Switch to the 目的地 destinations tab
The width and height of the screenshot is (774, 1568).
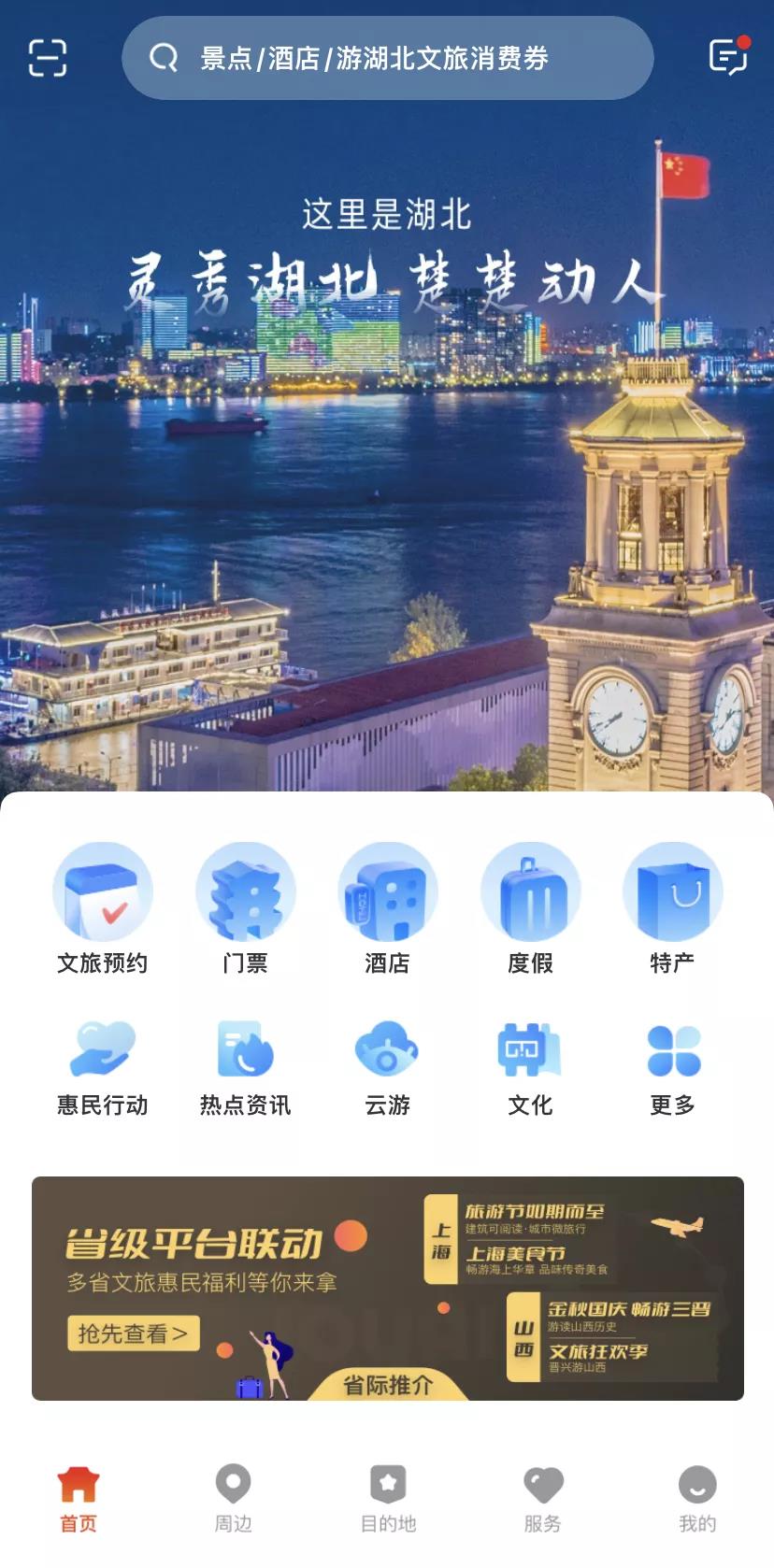[388, 1499]
